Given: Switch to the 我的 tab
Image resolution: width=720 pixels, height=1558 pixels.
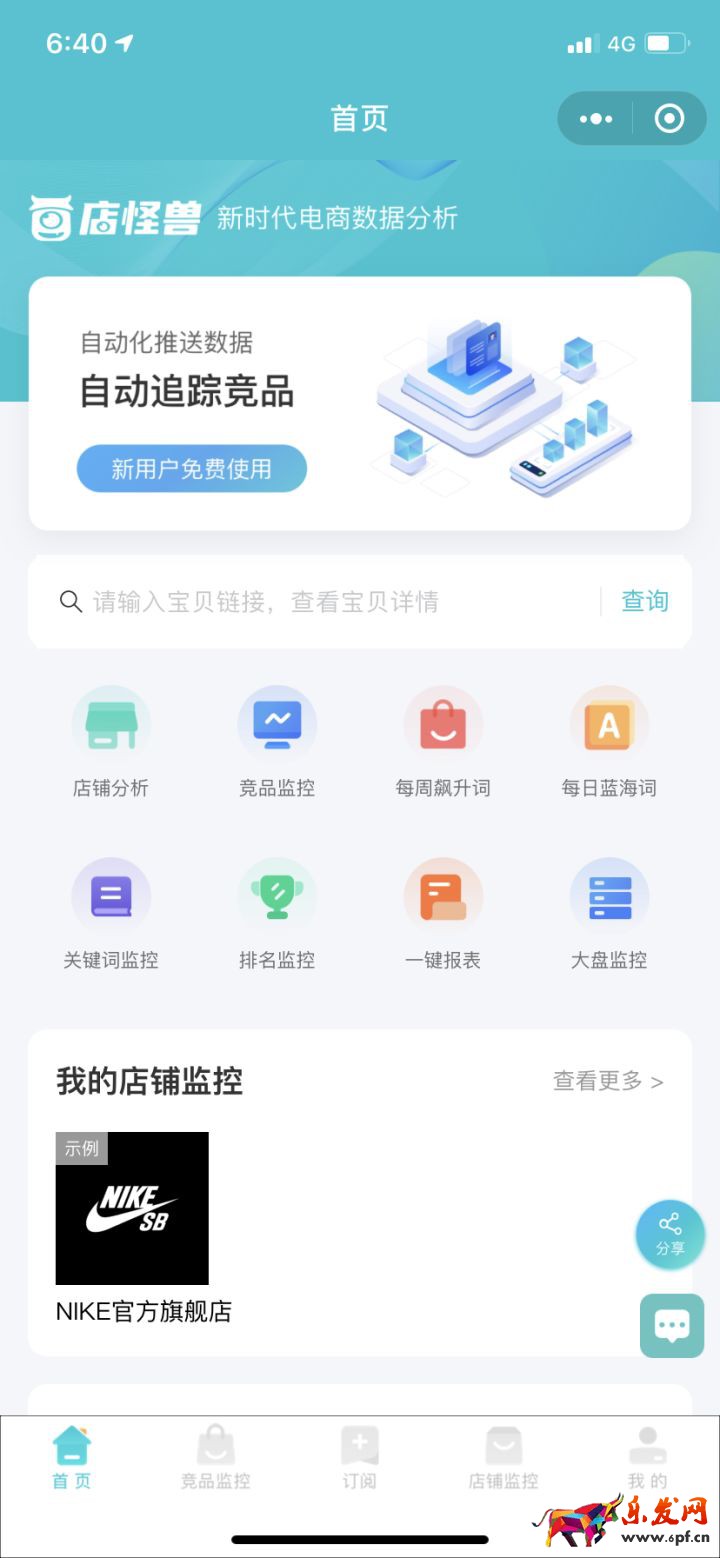Looking at the screenshot, I should pyautogui.click(x=647, y=1459).
